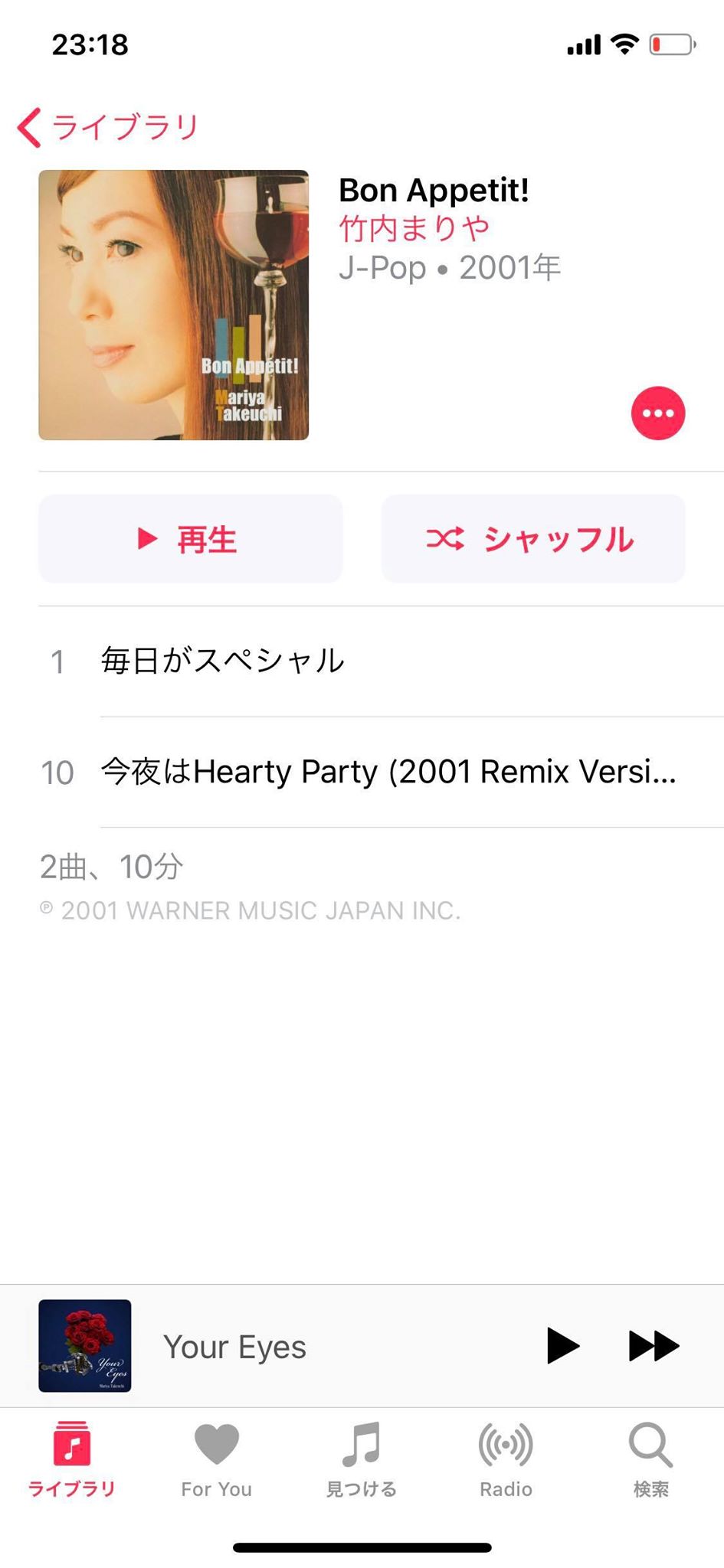Play 今夜はHearty Party remix track
The height and width of the screenshot is (1568, 724).
click(x=388, y=772)
